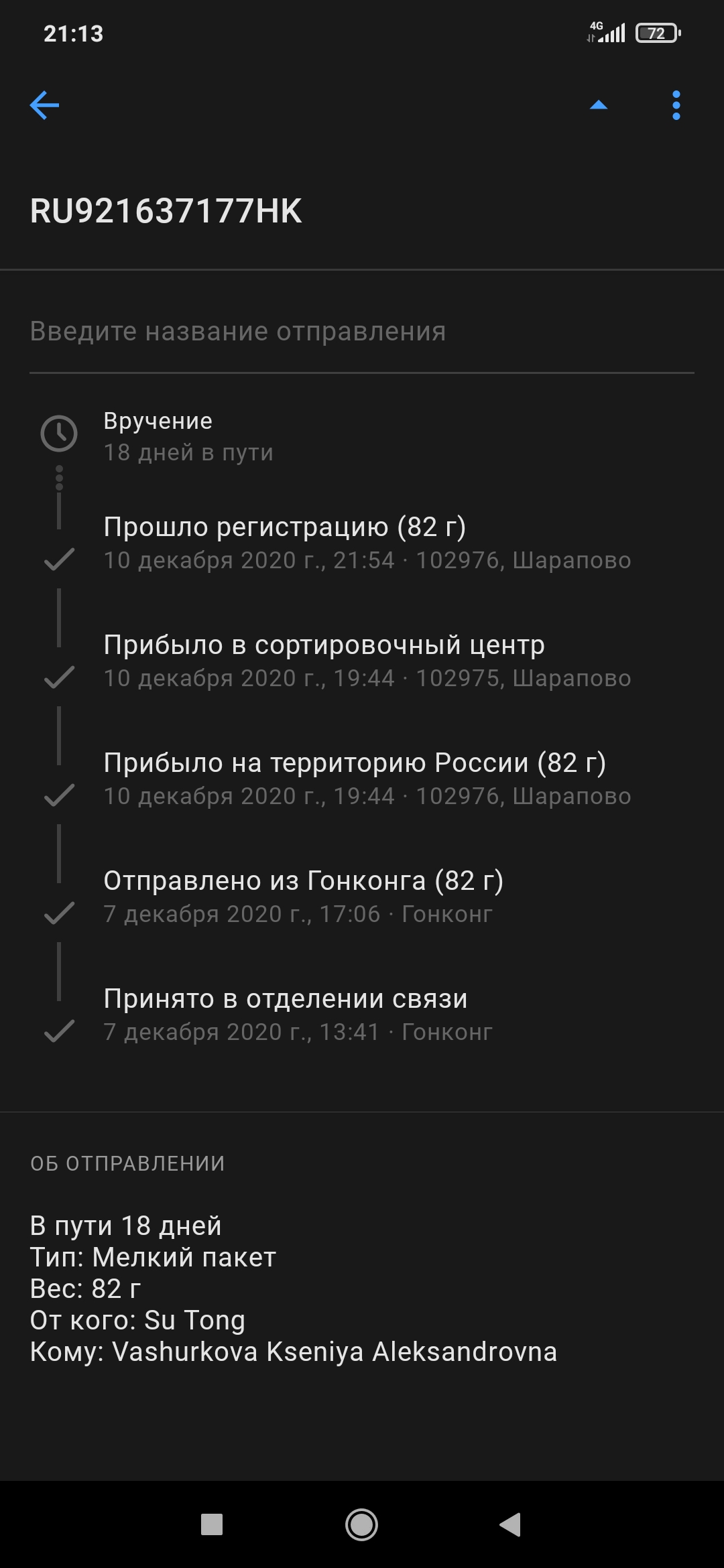The width and height of the screenshot is (724, 1568).
Task: Open the three-dot overflow menu
Action: pyautogui.click(x=676, y=105)
